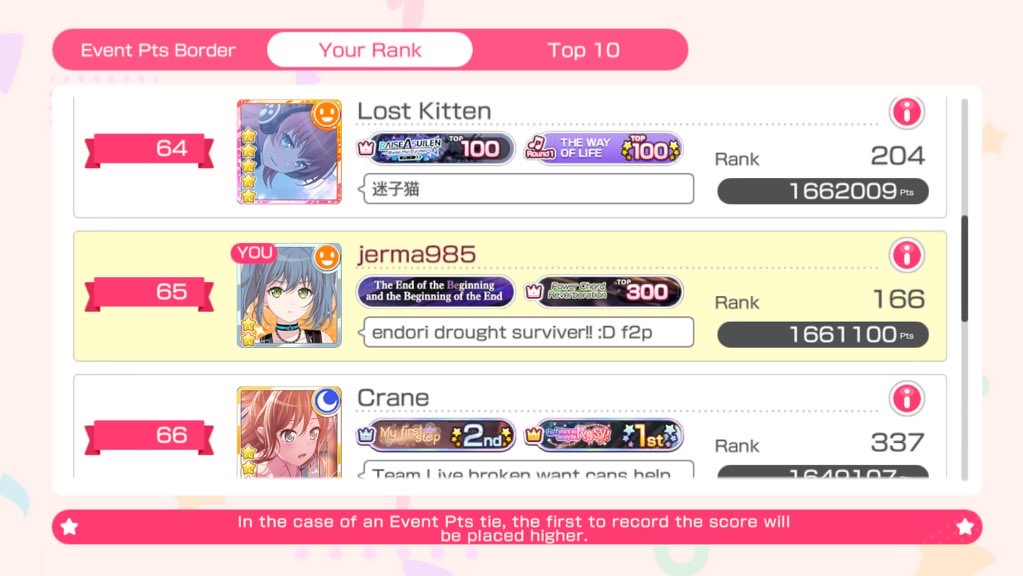Open info icon for jerma985

[x=906, y=254]
